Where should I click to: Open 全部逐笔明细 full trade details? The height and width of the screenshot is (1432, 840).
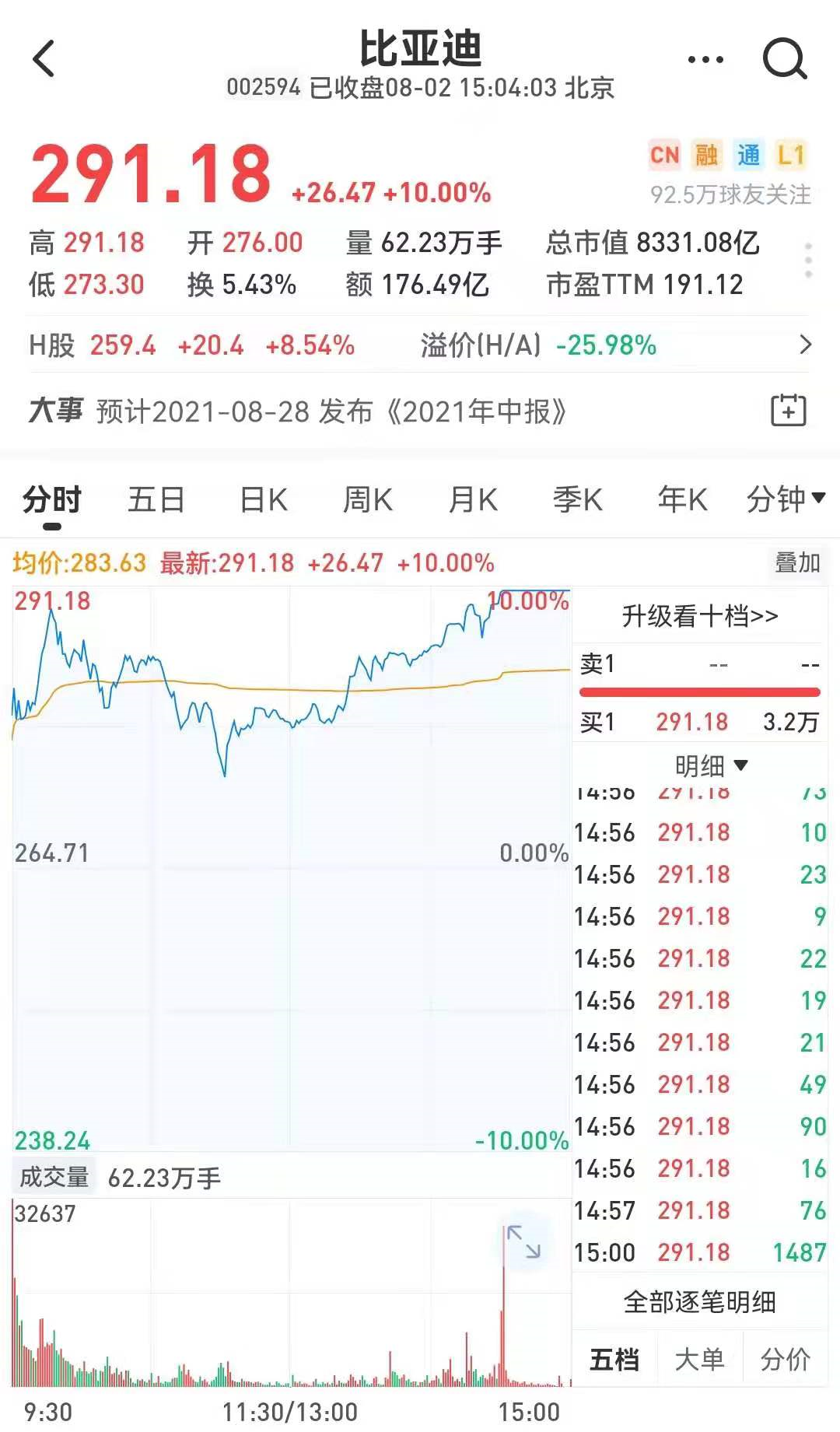(699, 1302)
